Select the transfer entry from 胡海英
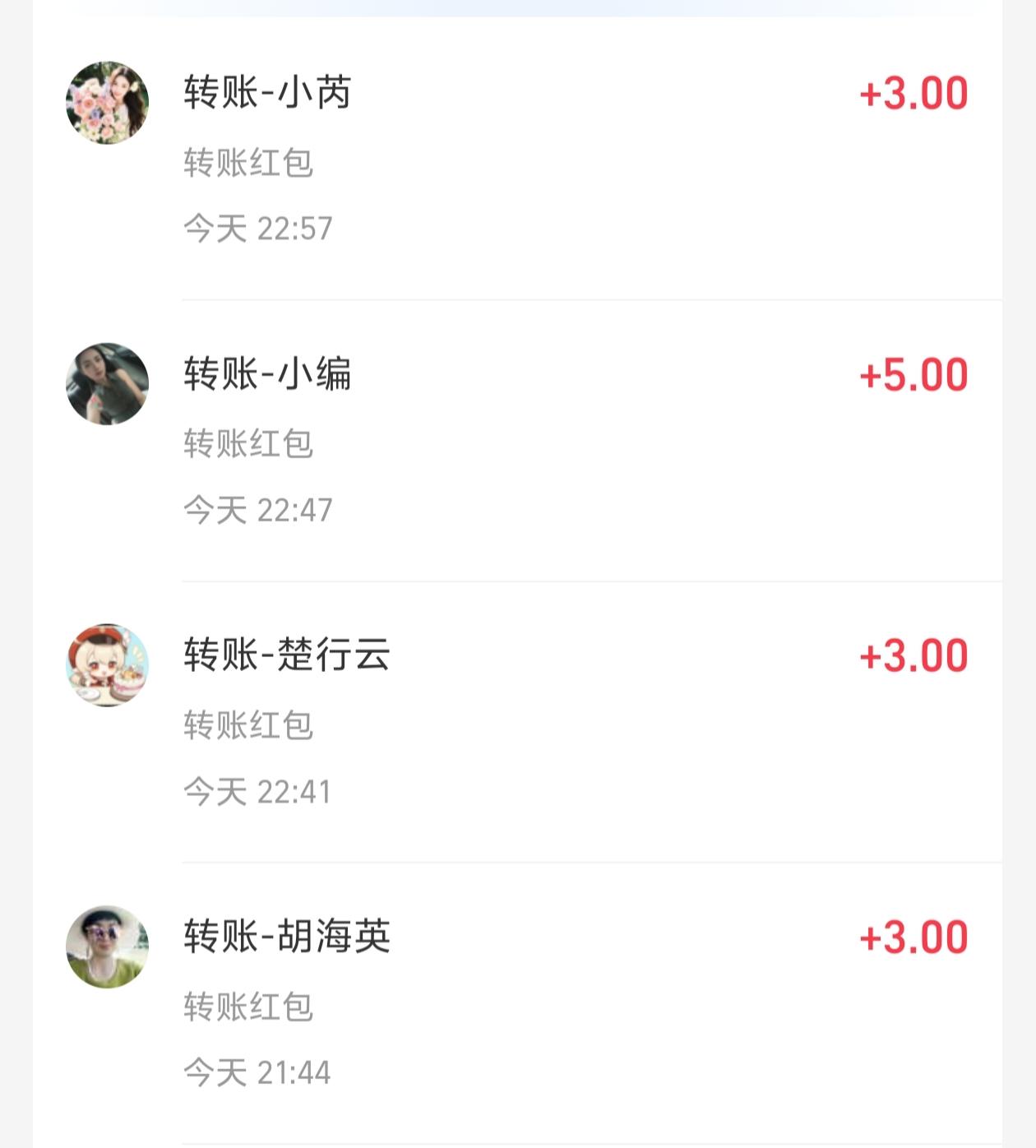1036x1148 pixels. [x=517, y=1003]
